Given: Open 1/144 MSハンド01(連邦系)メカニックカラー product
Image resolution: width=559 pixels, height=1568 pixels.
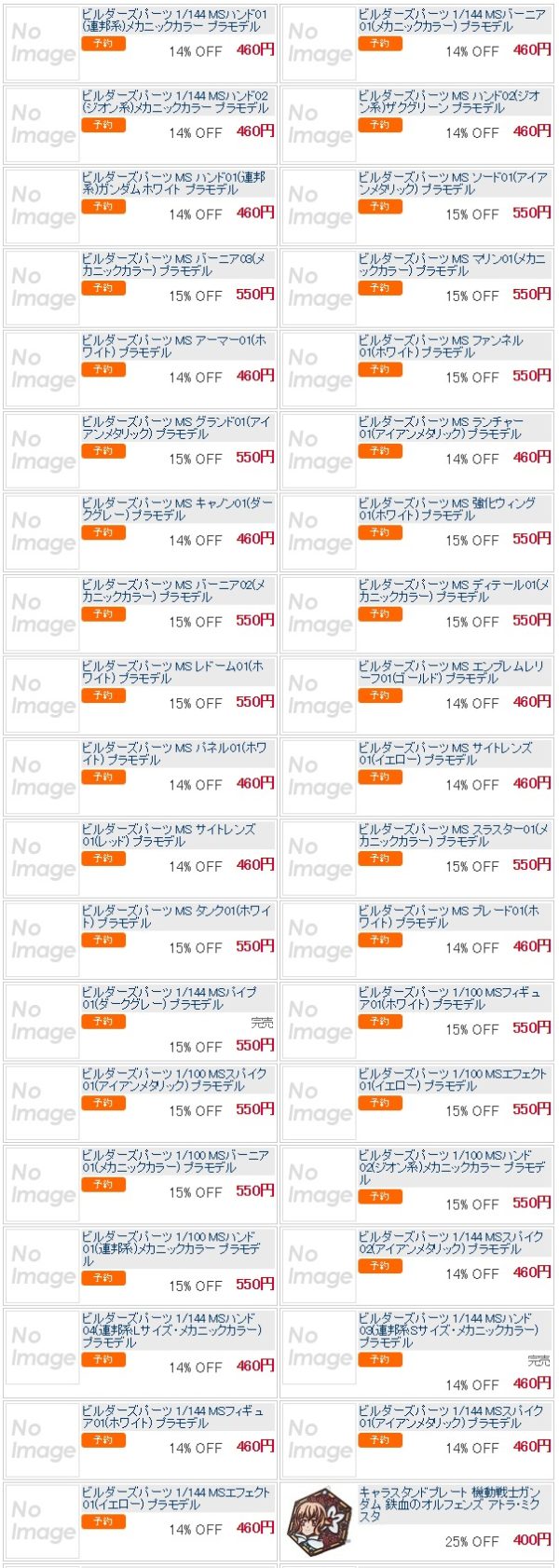Looking at the screenshot, I should click(174, 21).
